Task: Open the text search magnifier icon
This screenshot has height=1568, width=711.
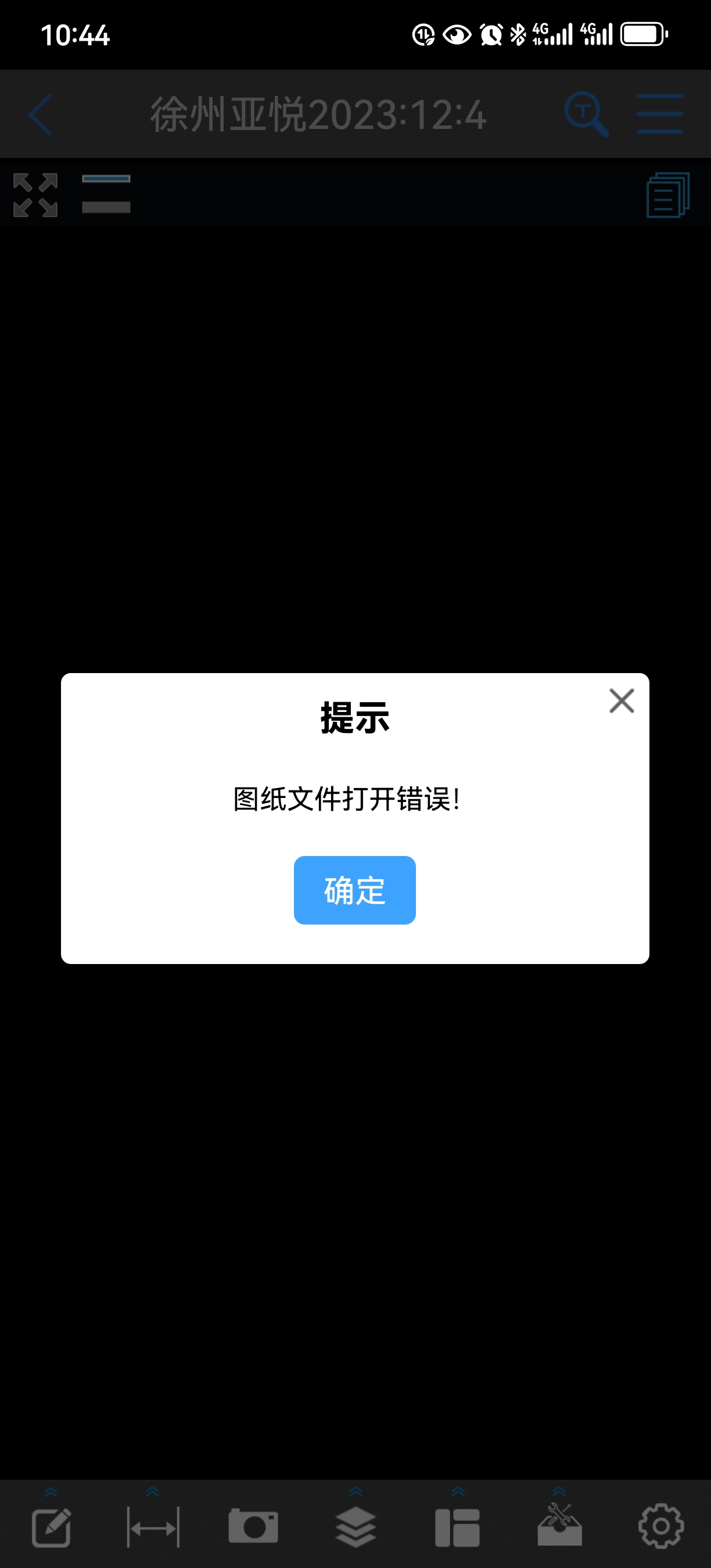Action: [x=586, y=114]
